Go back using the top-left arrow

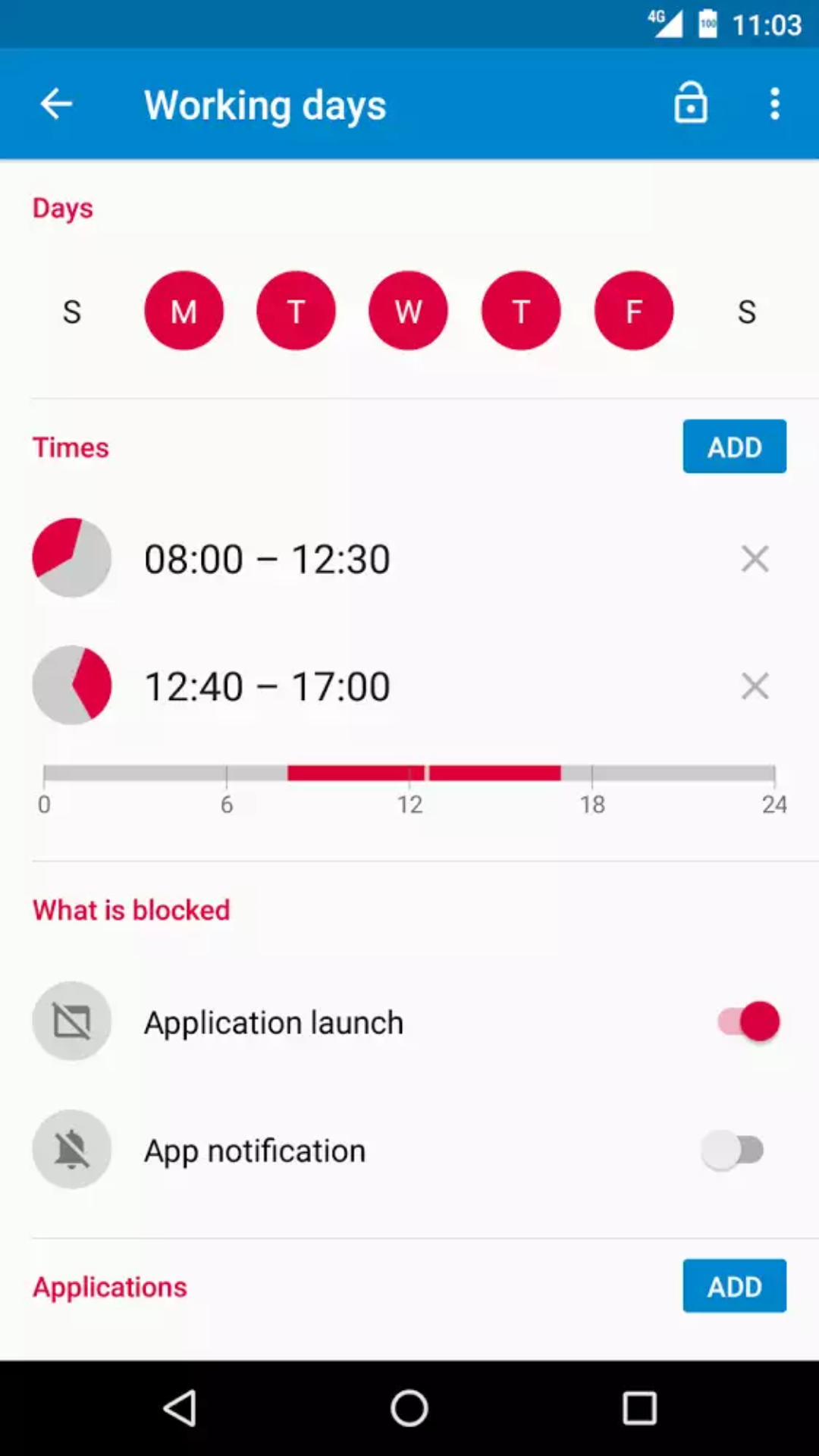click(x=56, y=104)
